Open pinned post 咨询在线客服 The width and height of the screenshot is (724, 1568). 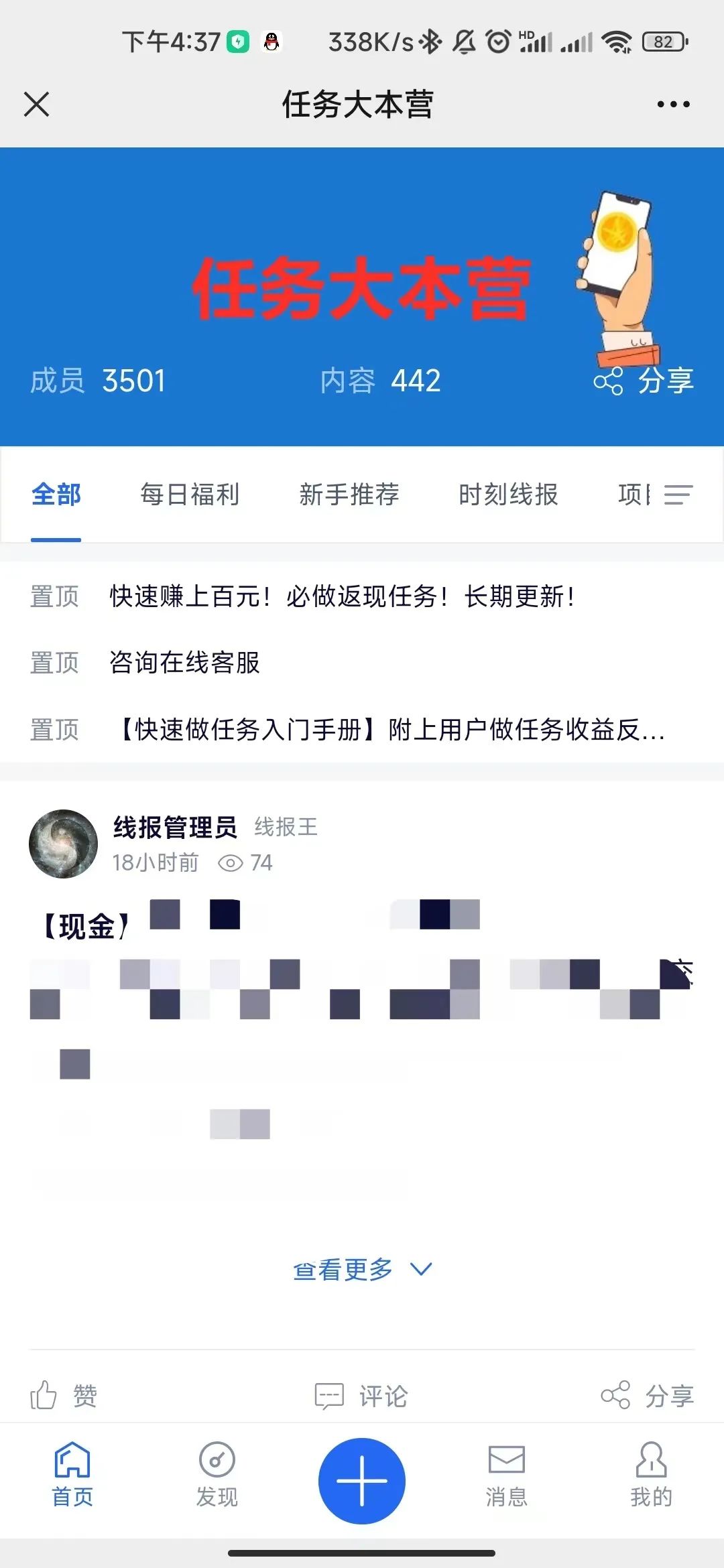(x=185, y=663)
